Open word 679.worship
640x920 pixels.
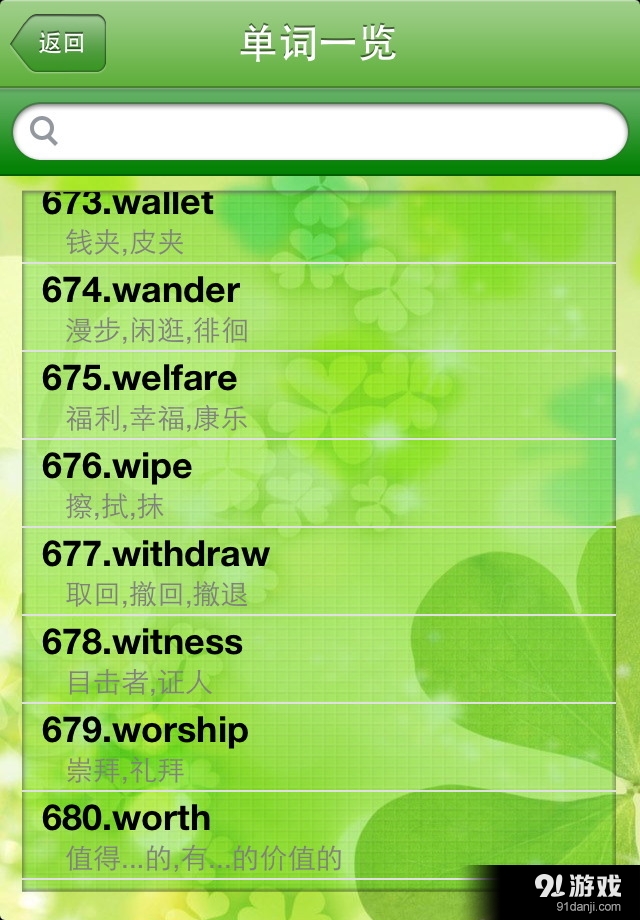[x=318, y=748]
